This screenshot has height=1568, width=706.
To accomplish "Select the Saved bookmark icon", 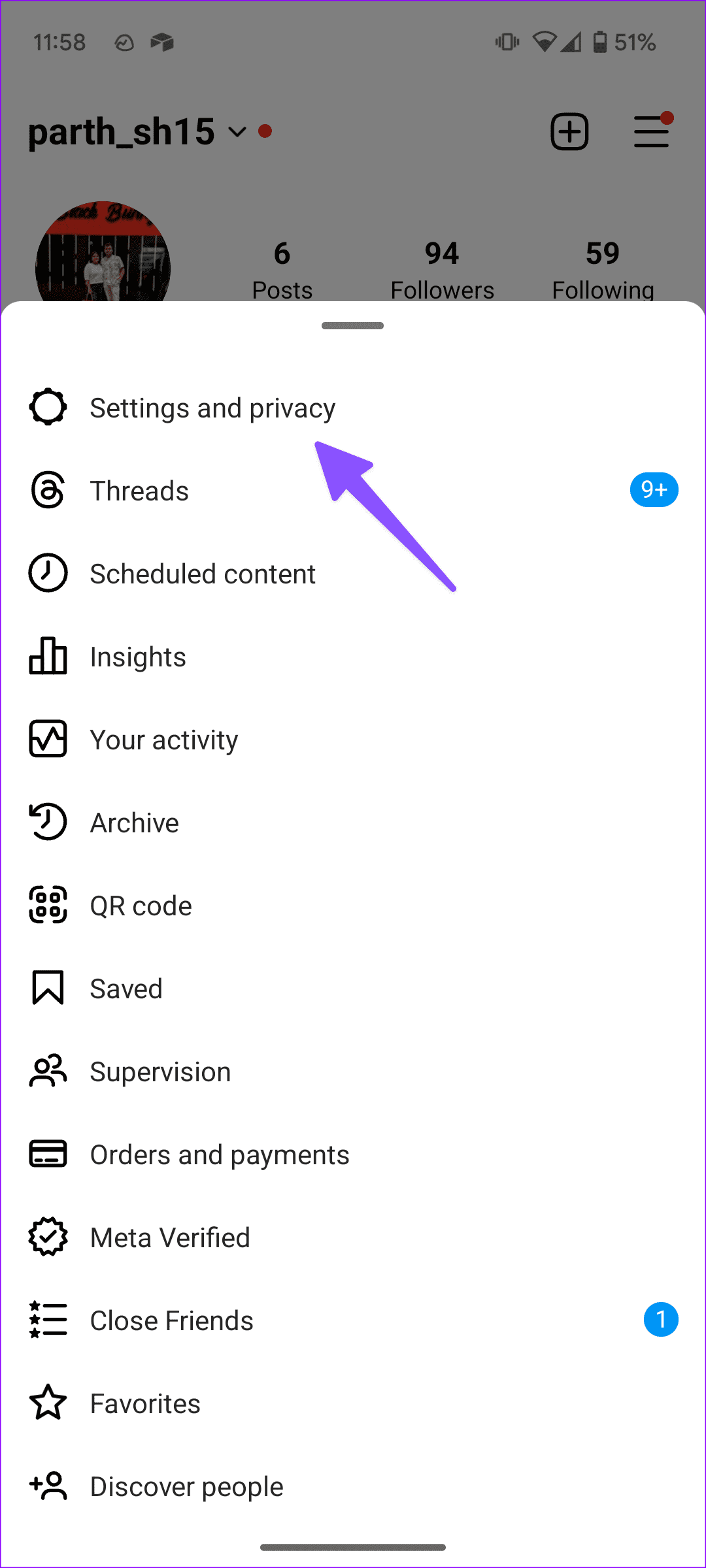I will [x=47, y=988].
